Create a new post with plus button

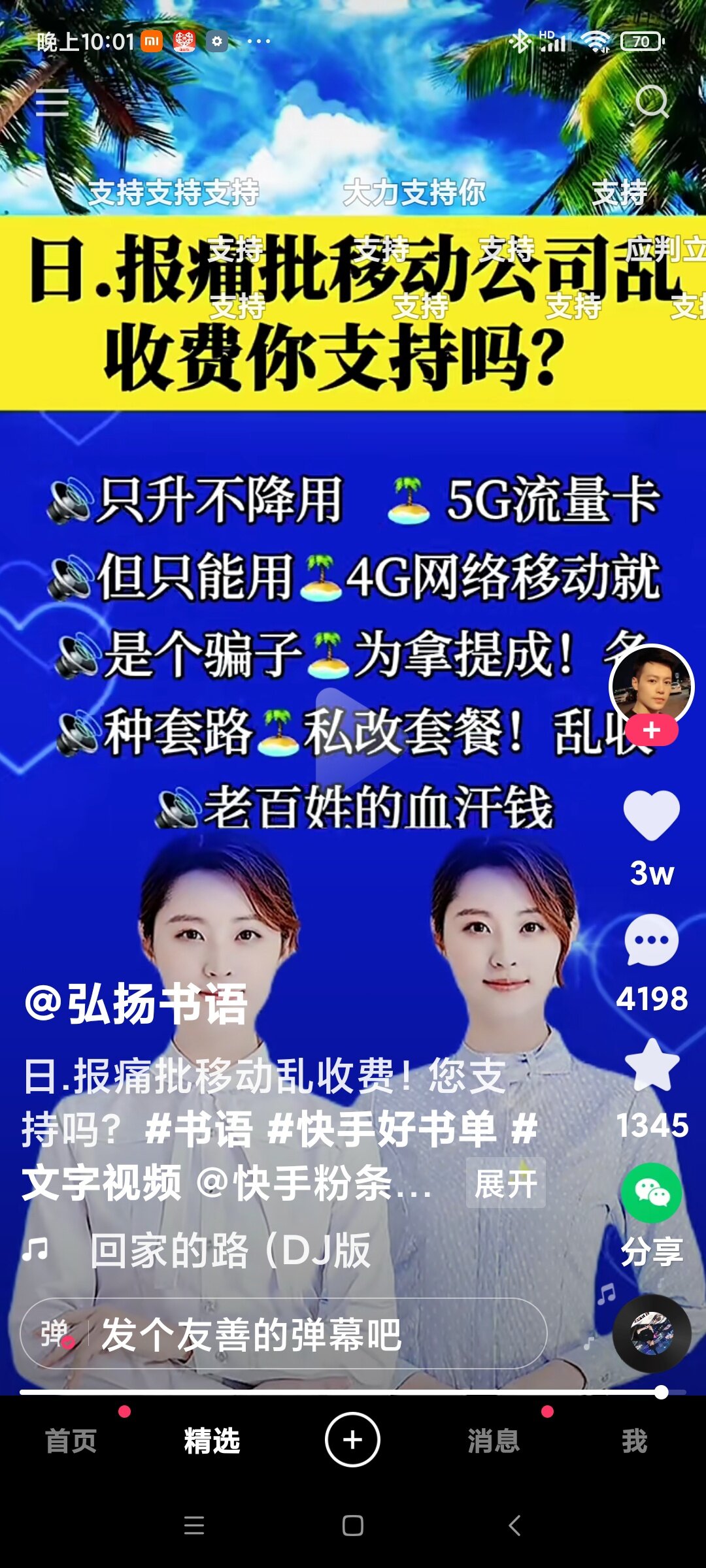(x=353, y=1440)
